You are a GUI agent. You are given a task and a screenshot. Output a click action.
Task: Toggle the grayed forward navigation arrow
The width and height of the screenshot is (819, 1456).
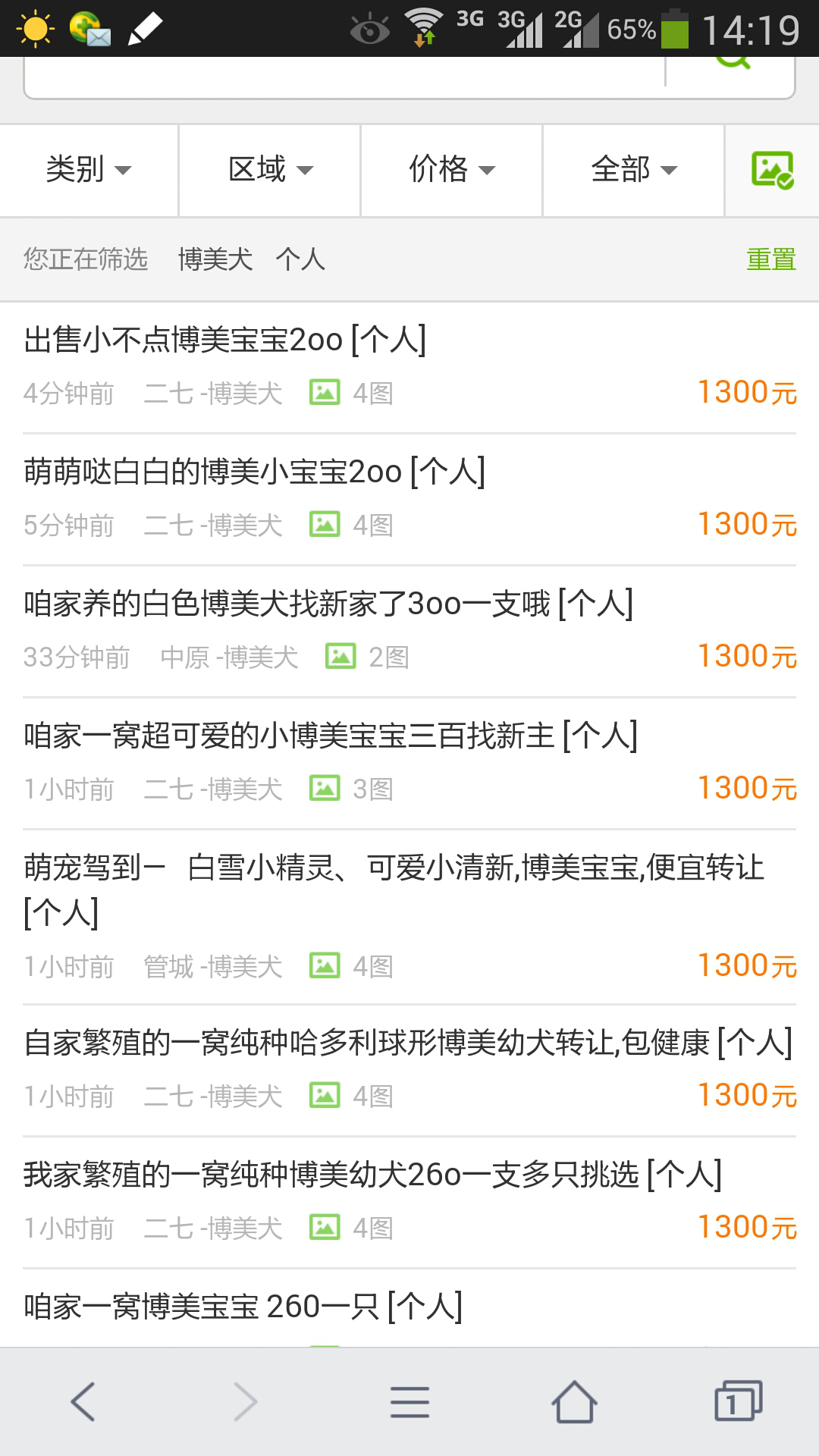coord(245,1403)
